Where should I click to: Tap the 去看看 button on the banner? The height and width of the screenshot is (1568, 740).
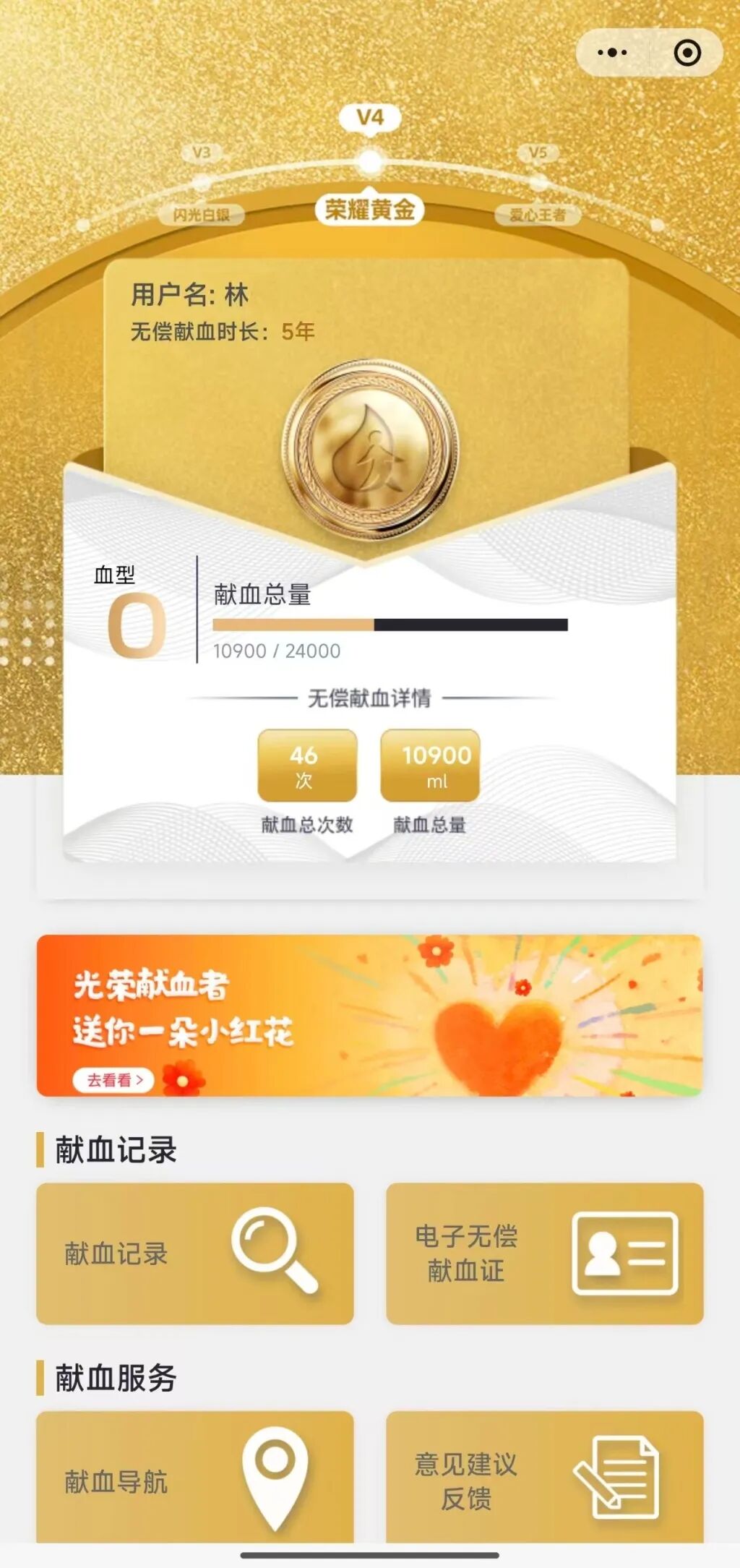pos(113,1080)
